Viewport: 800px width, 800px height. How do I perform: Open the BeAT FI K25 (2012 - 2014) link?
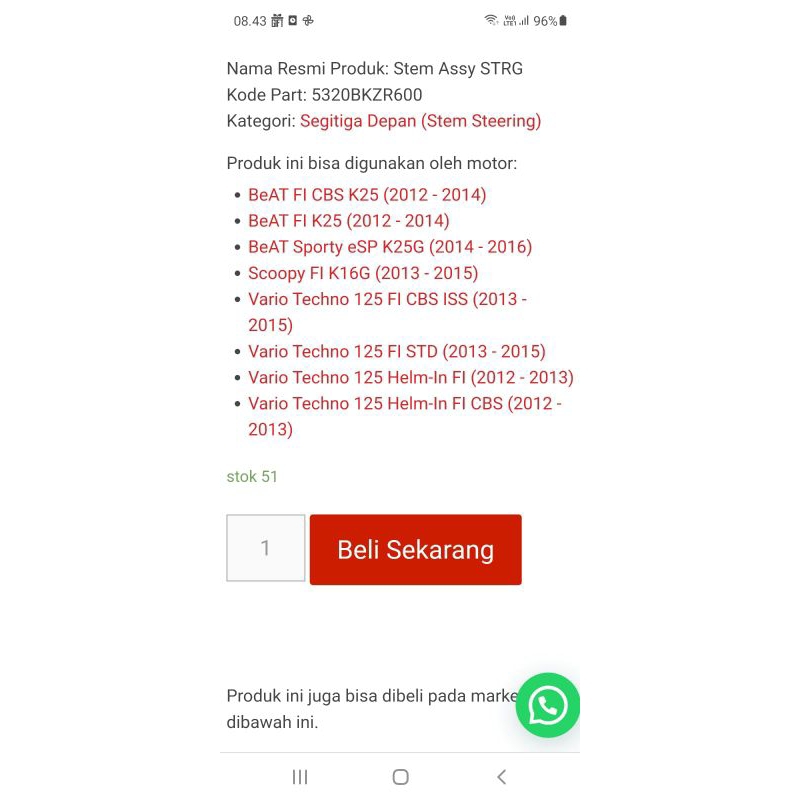pyautogui.click(x=349, y=221)
